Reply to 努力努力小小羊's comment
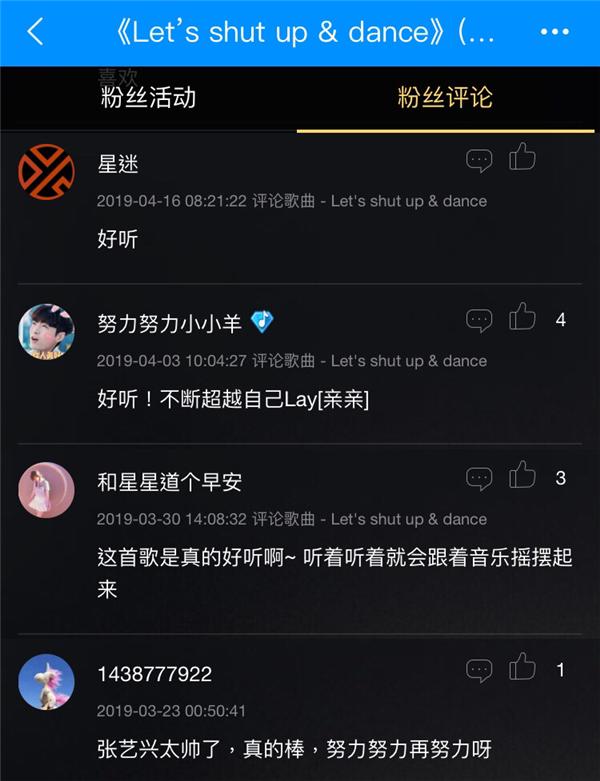 point(479,320)
